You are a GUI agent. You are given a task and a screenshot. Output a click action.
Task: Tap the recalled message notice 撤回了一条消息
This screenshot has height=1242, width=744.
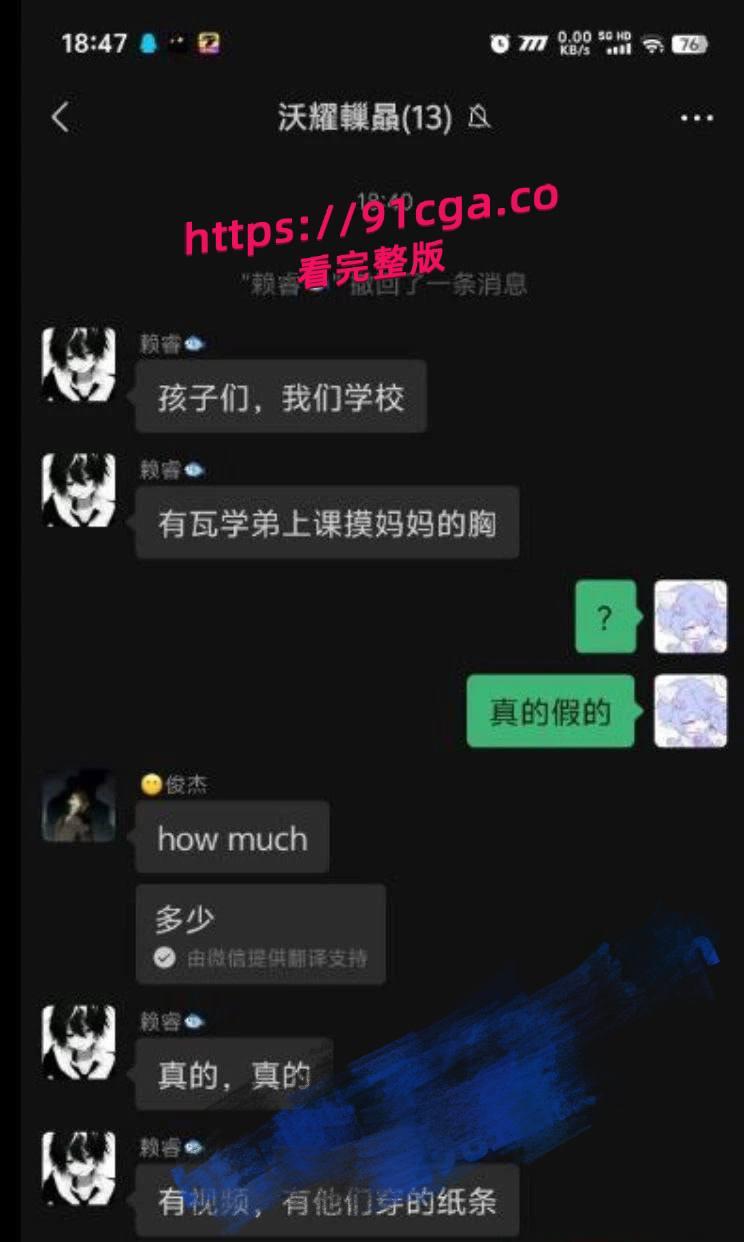tap(371, 285)
